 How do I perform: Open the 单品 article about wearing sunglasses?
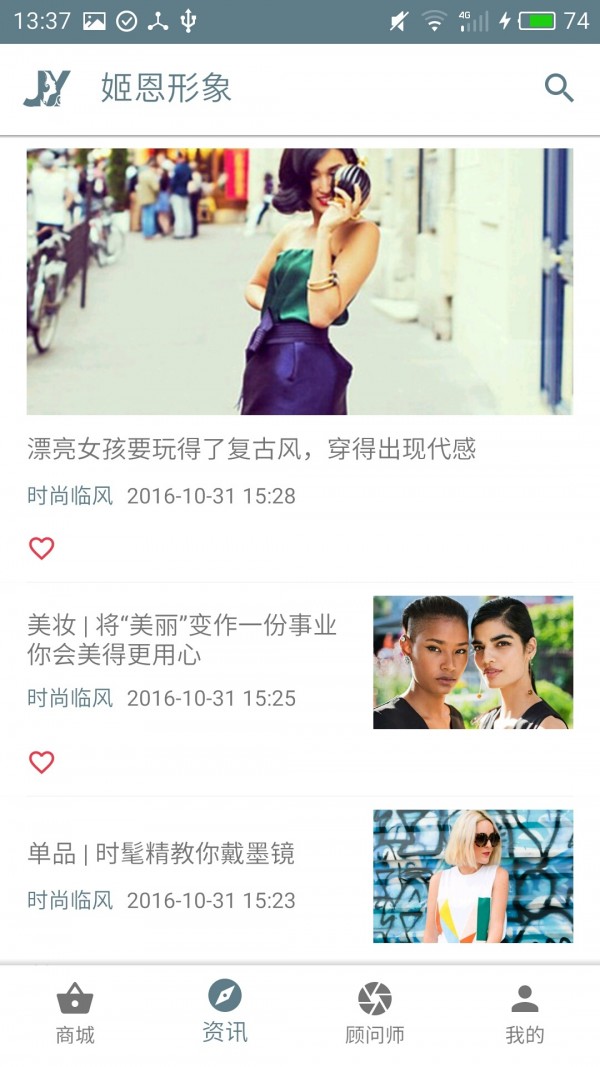point(161,854)
